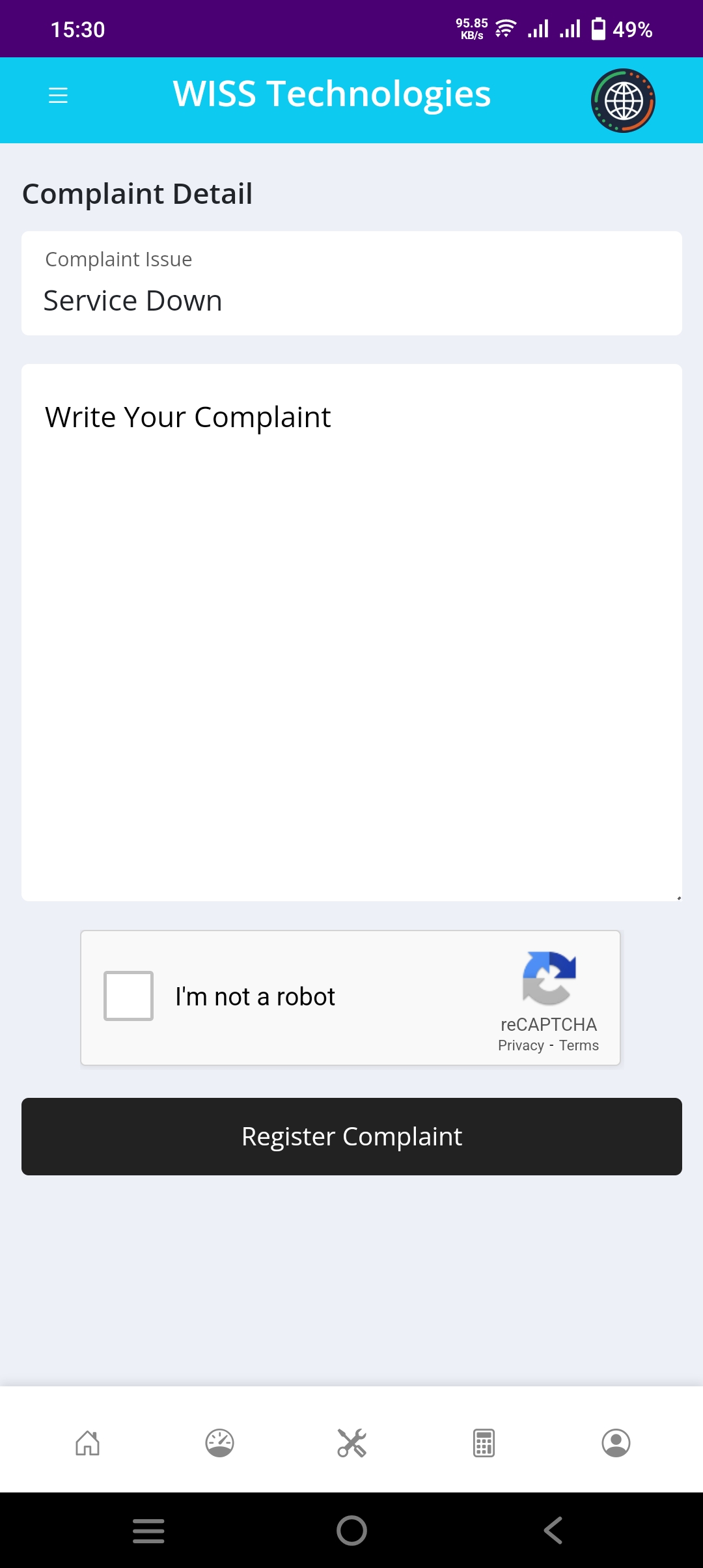Viewport: 703px width, 1568px height.
Task: Go back using the system back button
Action: click(x=553, y=1530)
